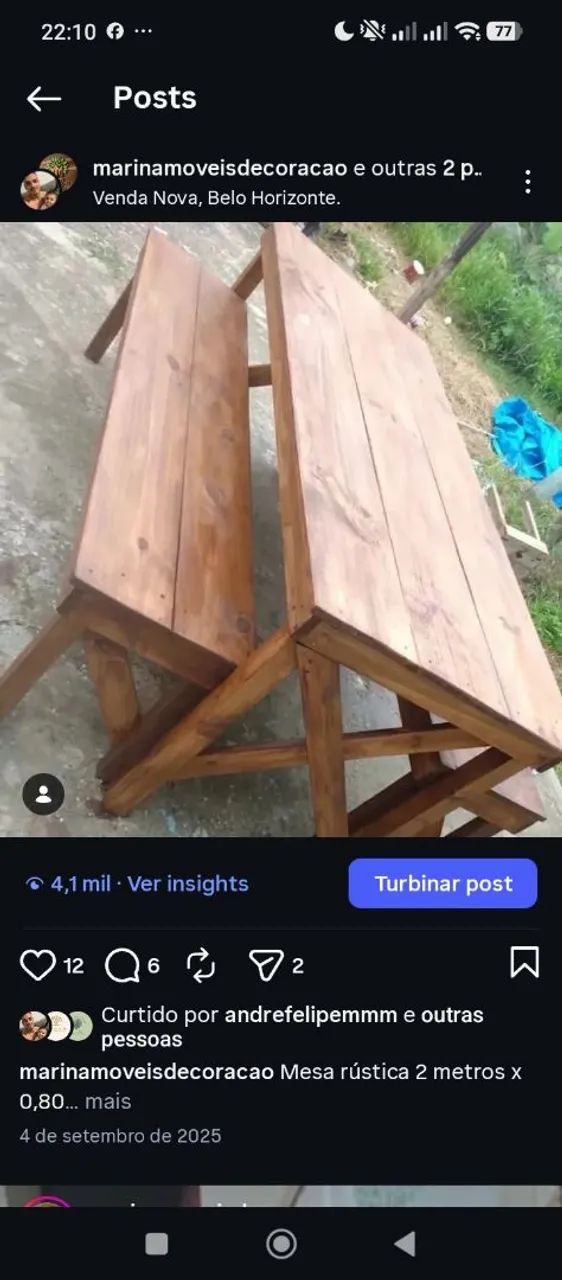Expand the caption by tapping mais
This screenshot has height=1280, width=562.
pos(108,1101)
